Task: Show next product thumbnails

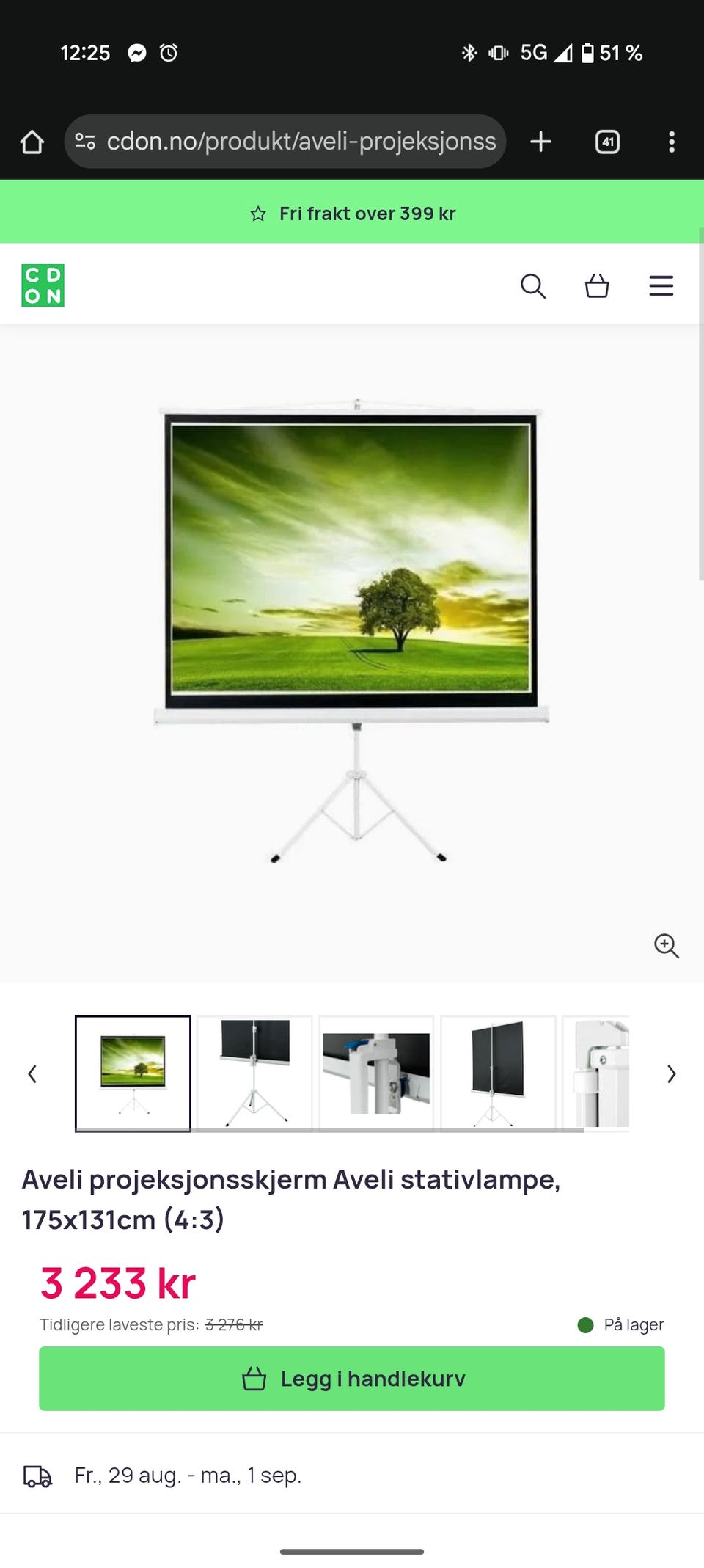Action: click(x=671, y=1074)
